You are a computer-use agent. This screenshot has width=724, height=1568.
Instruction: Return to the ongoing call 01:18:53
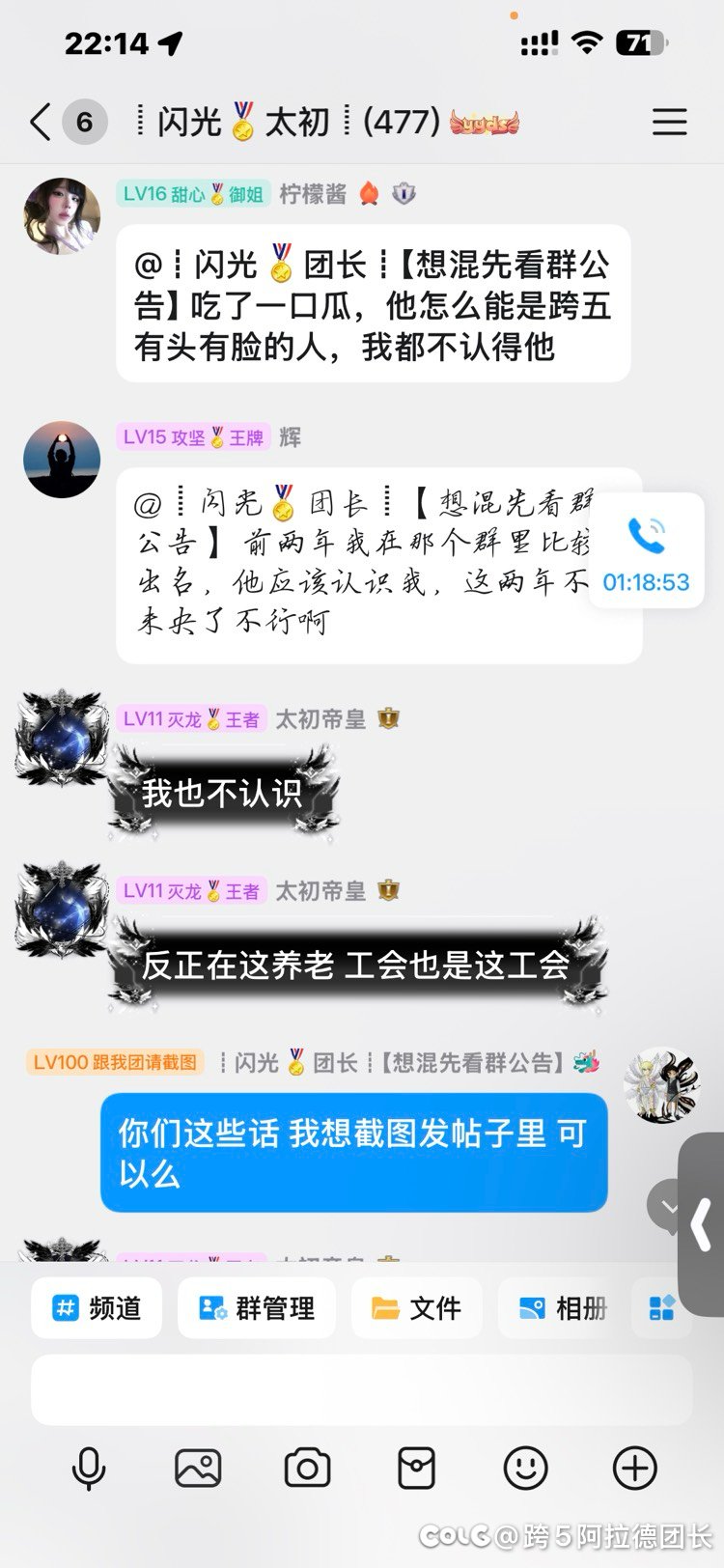click(646, 552)
